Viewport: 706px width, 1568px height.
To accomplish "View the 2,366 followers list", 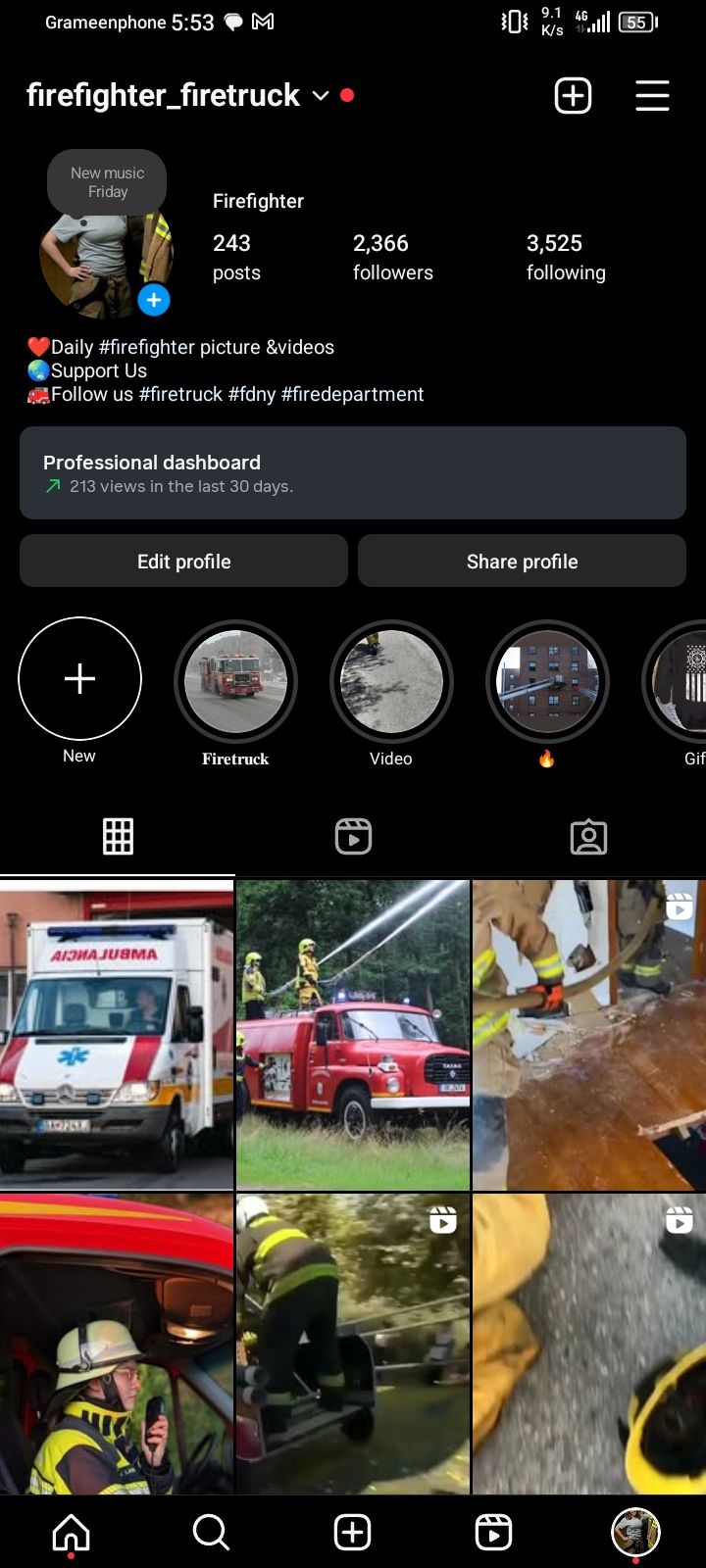I will click(392, 257).
